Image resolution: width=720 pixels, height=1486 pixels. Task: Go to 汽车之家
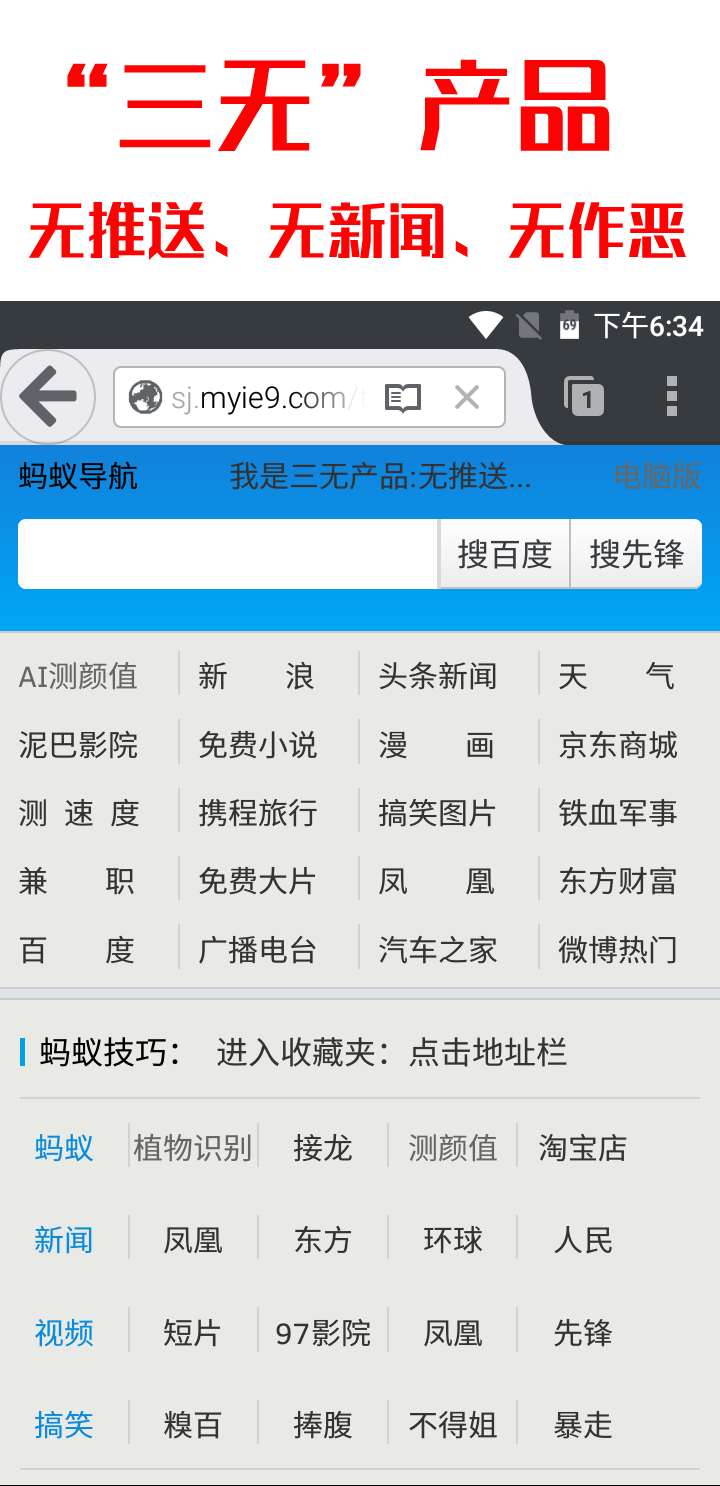(438, 949)
